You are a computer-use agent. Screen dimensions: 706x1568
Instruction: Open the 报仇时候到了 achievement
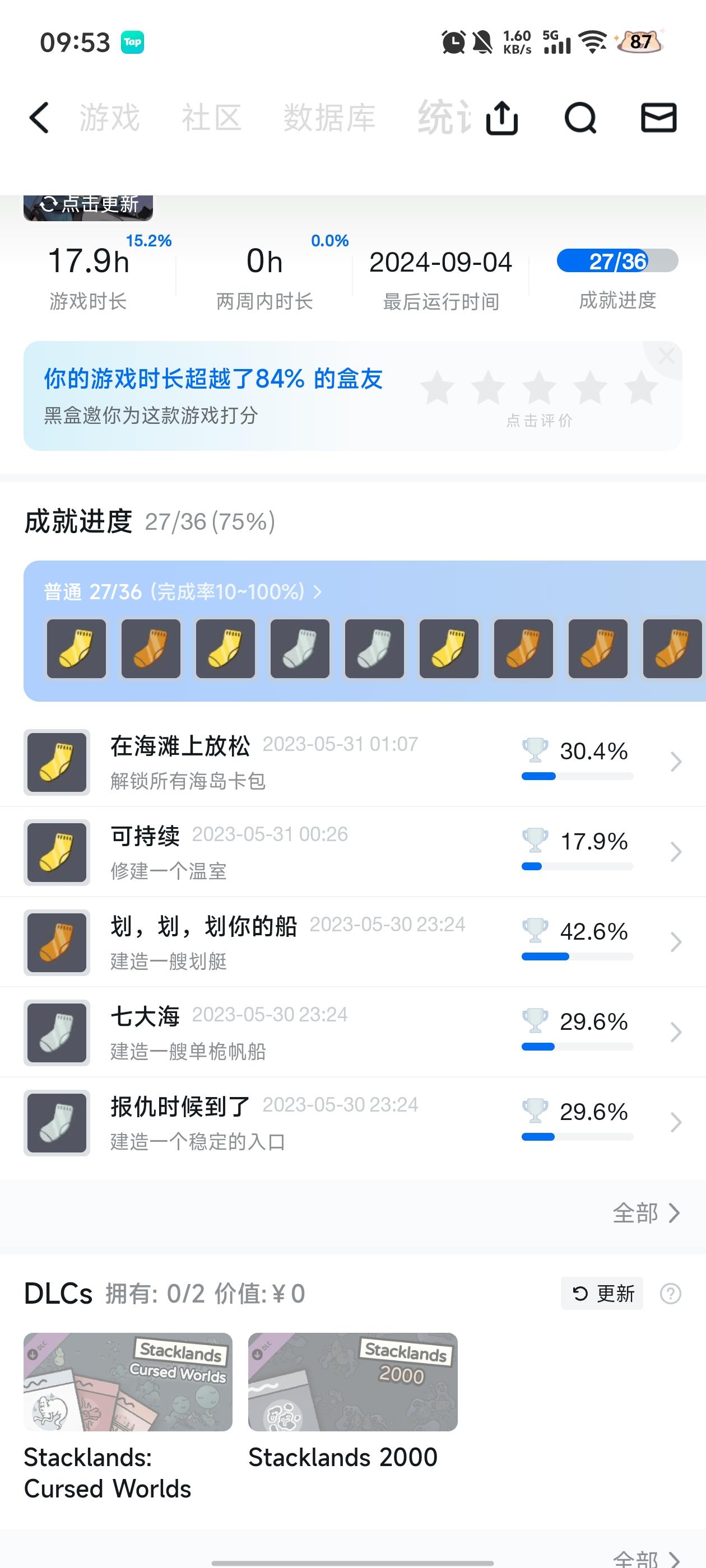tap(352, 1122)
